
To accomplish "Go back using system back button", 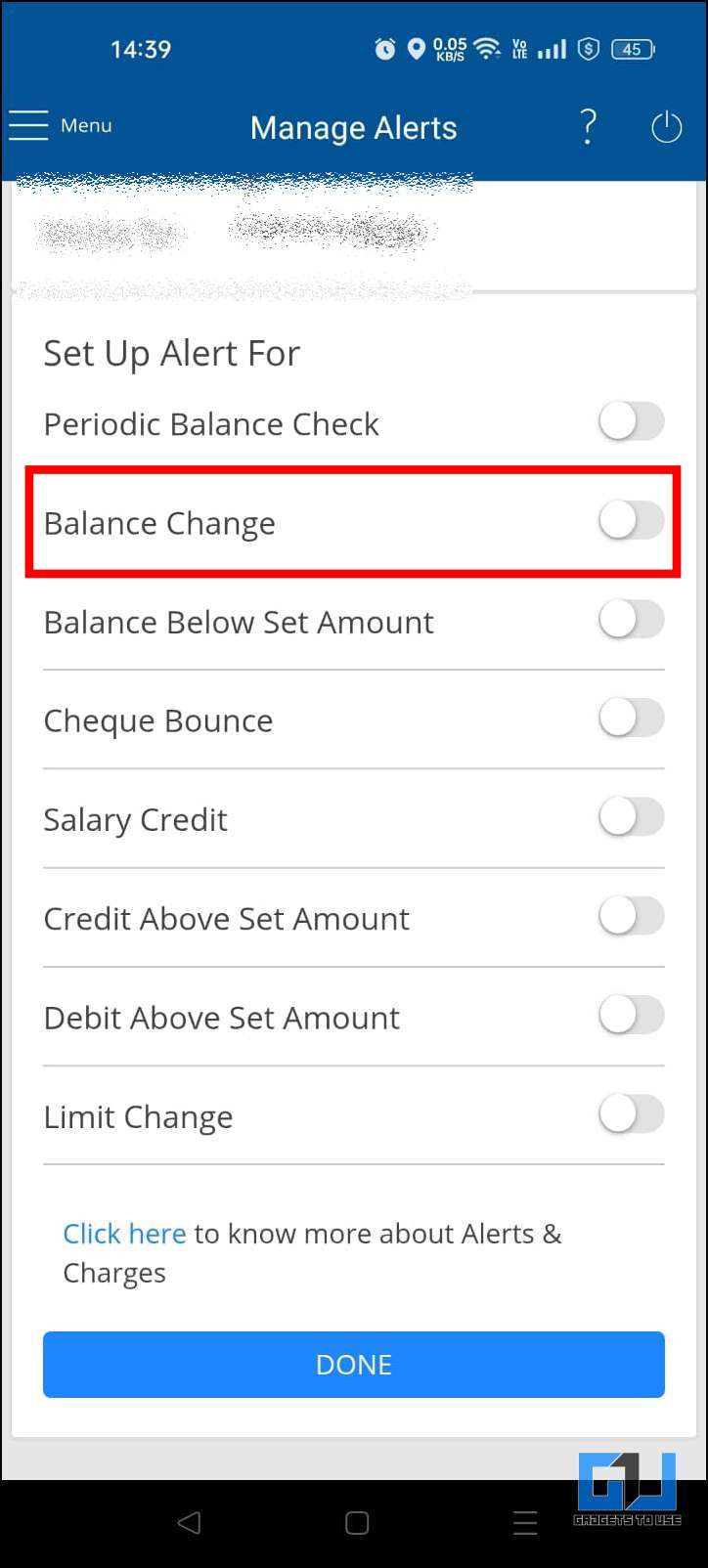I will coord(190,1522).
